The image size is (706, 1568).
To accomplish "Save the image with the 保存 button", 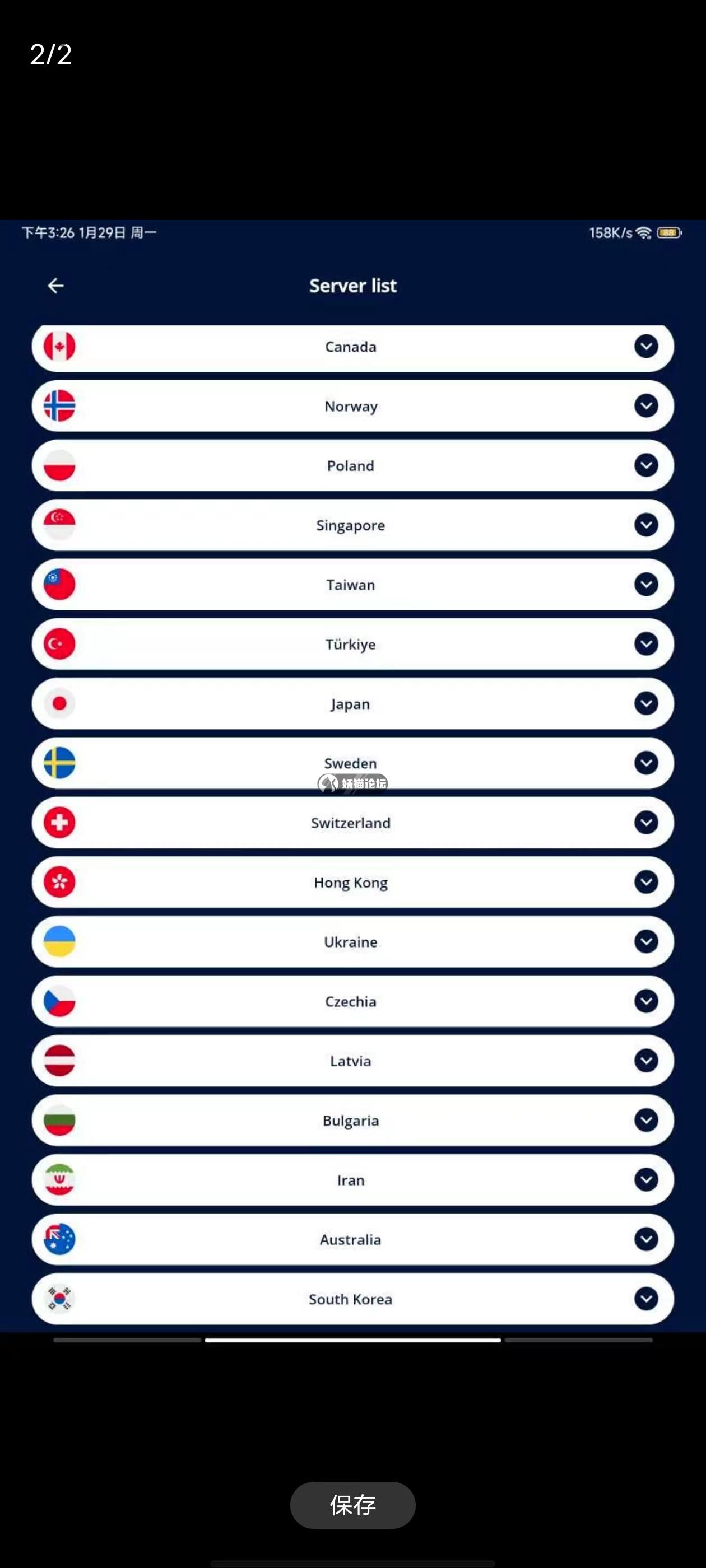I will (352, 1505).
